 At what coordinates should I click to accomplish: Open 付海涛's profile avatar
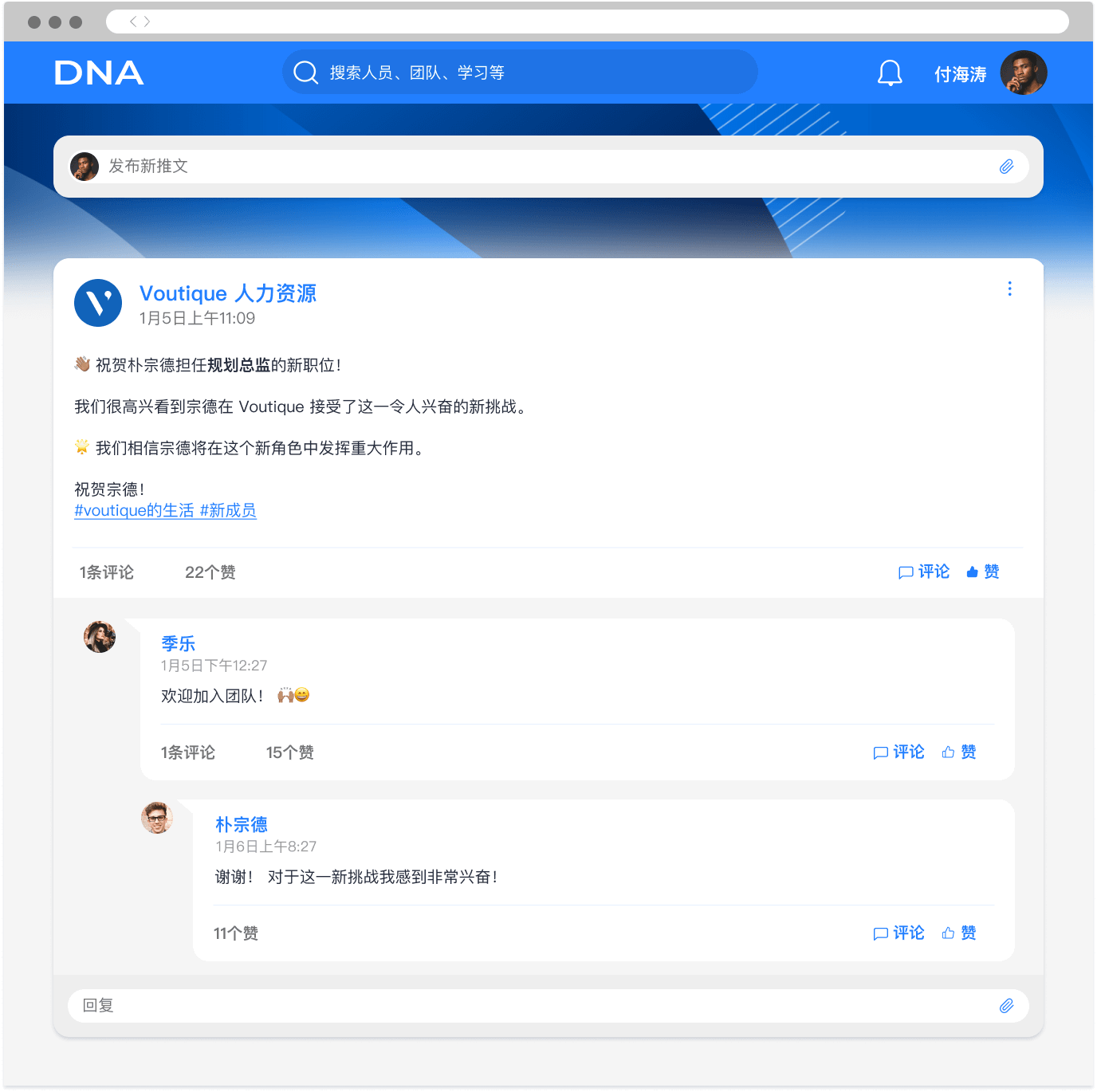pos(1024,73)
